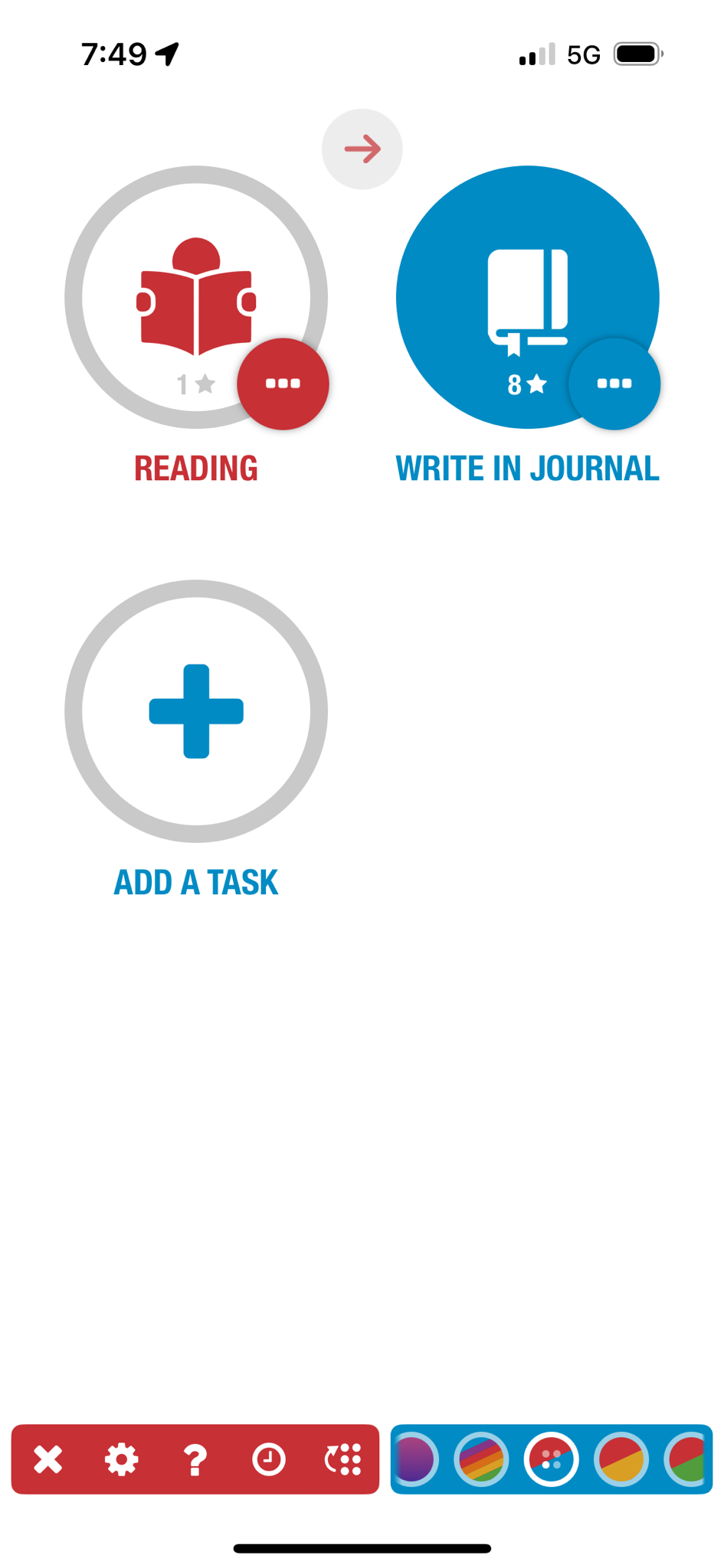Open settings gear
Image resolution: width=724 pixels, height=1568 pixels.
coord(121,1459)
